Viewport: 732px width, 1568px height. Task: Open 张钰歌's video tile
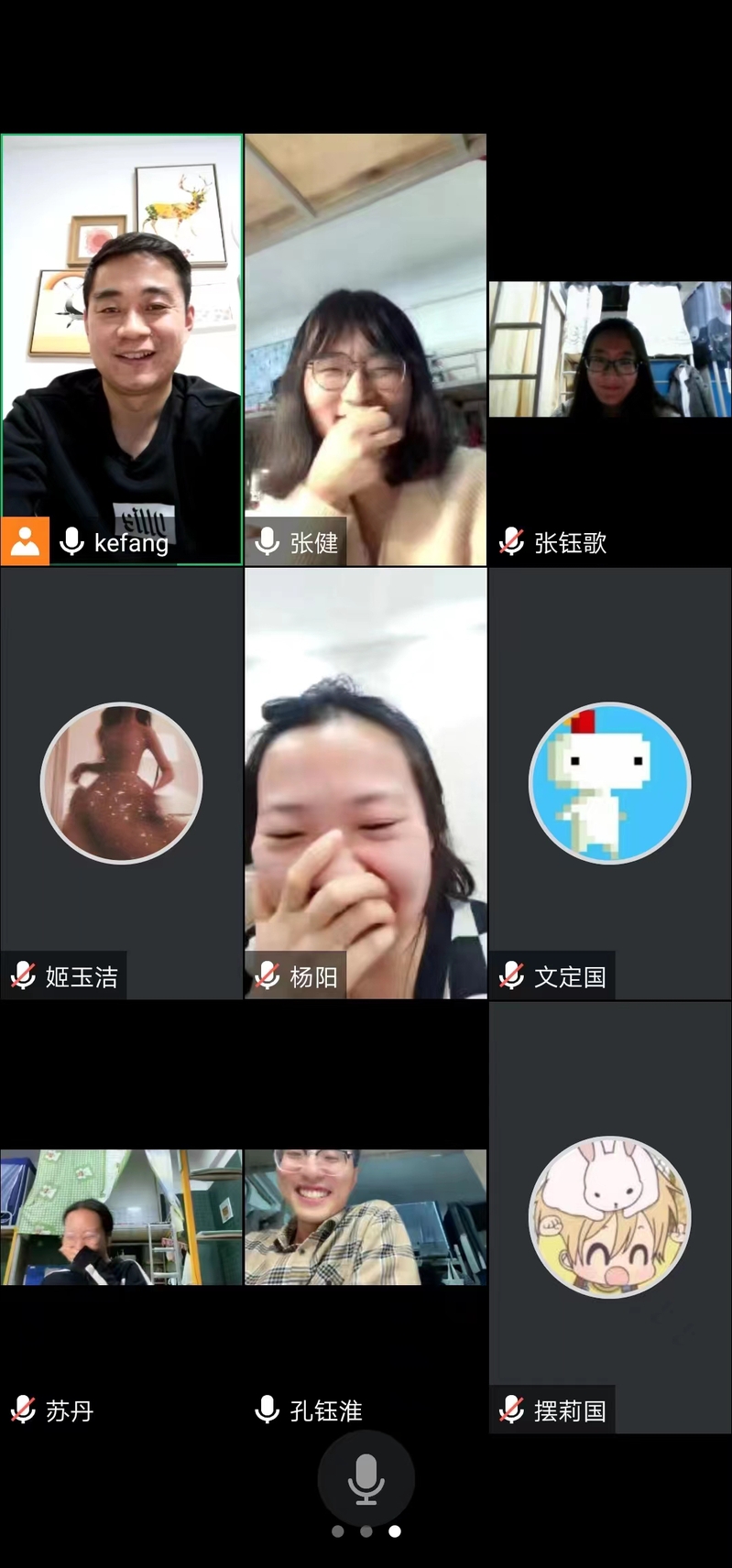pyautogui.click(x=610, y=350)
